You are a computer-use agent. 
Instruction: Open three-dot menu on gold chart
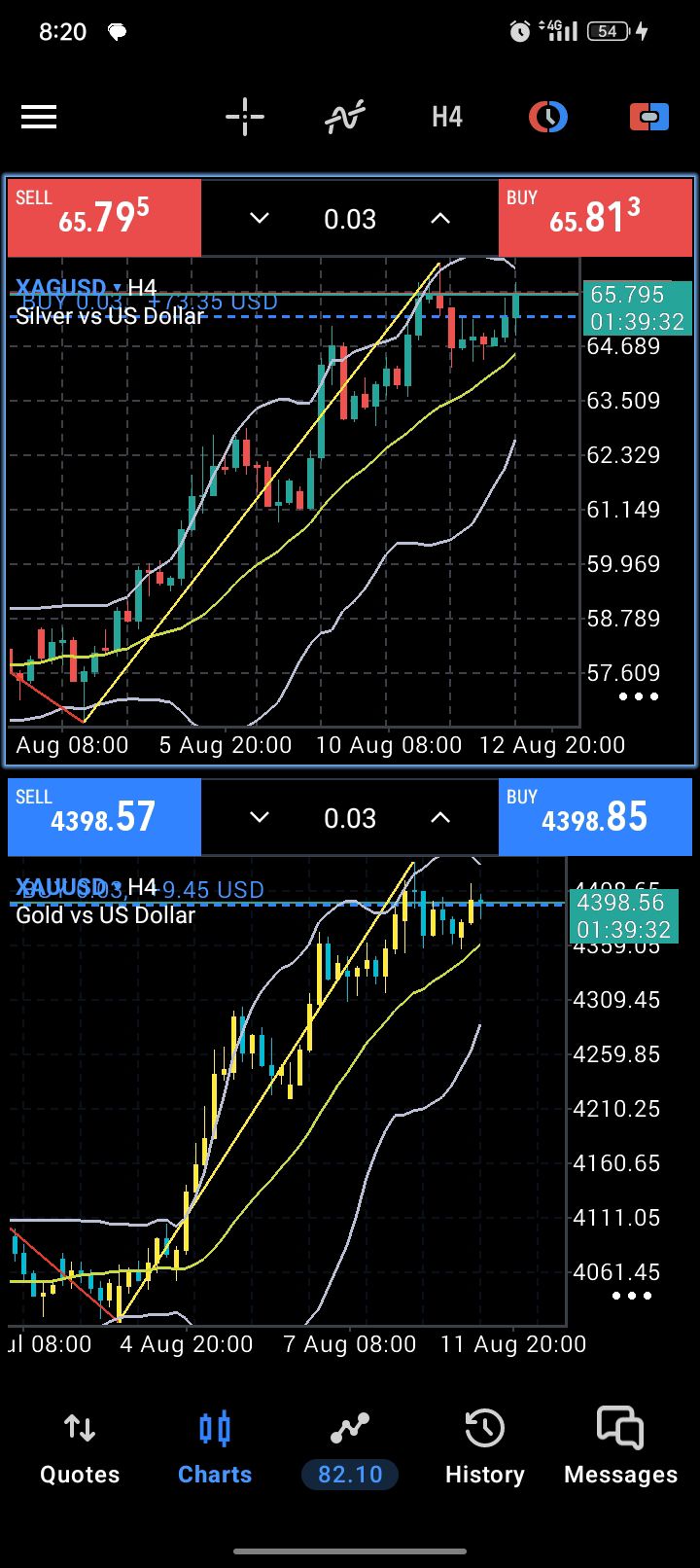[x=632, y=1296]
